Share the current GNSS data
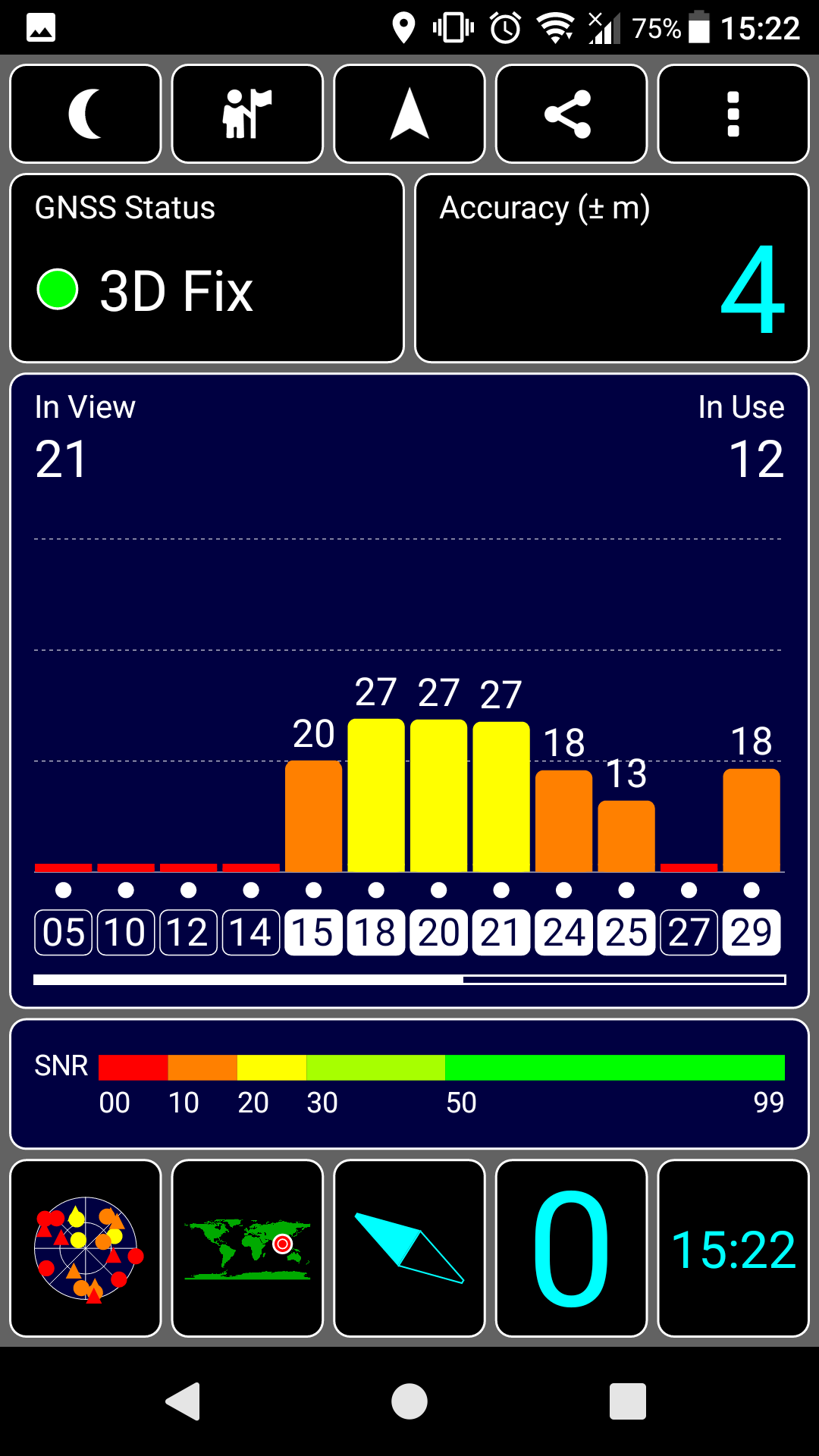The height and width of the screenshot is (1456, 819). point(571,114)
